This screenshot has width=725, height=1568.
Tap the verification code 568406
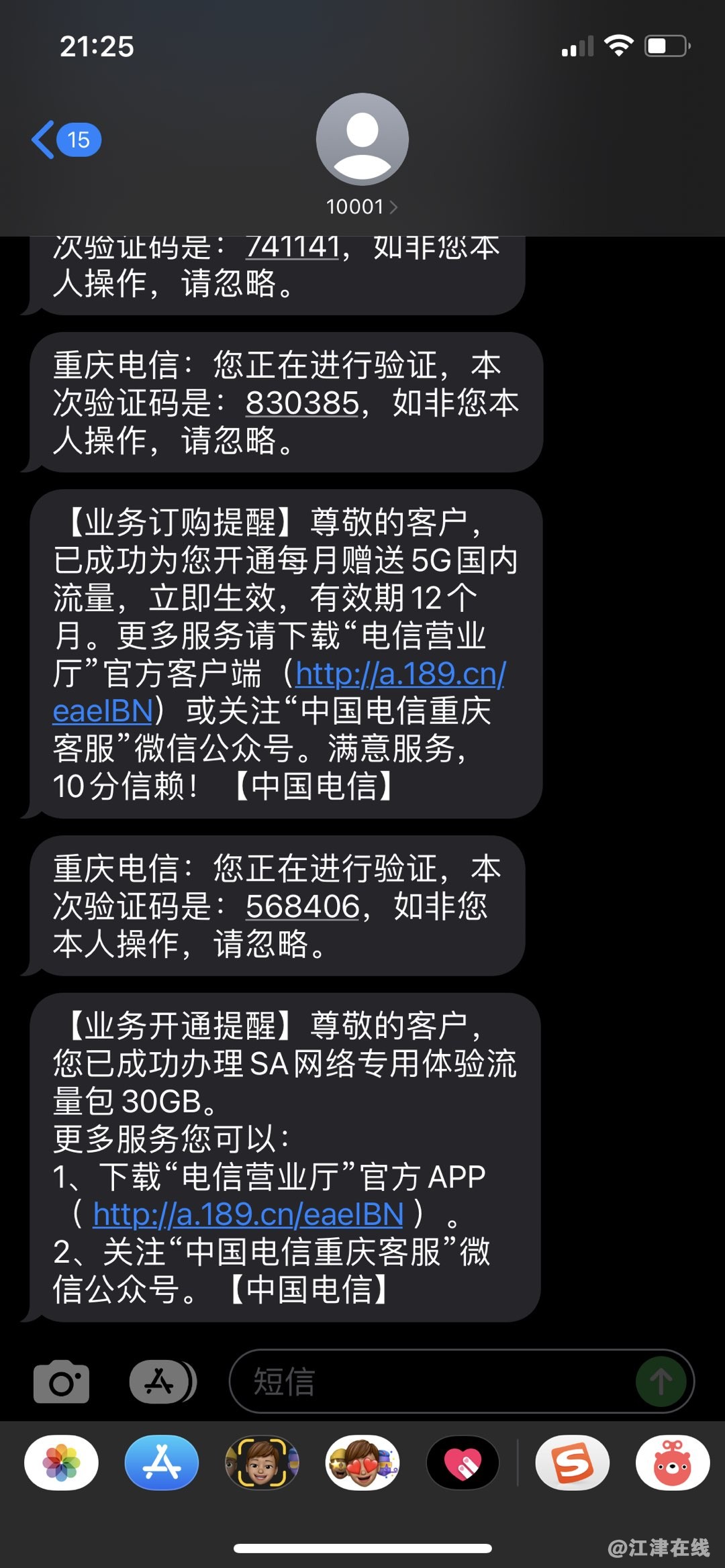[x=303, y=906]
